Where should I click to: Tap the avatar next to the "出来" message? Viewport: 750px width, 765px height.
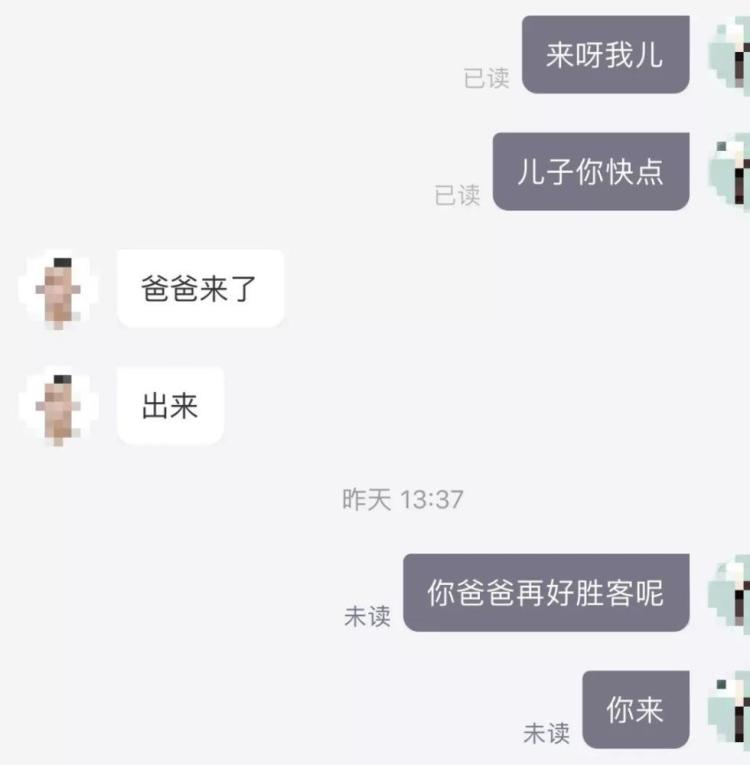[59, 407]
